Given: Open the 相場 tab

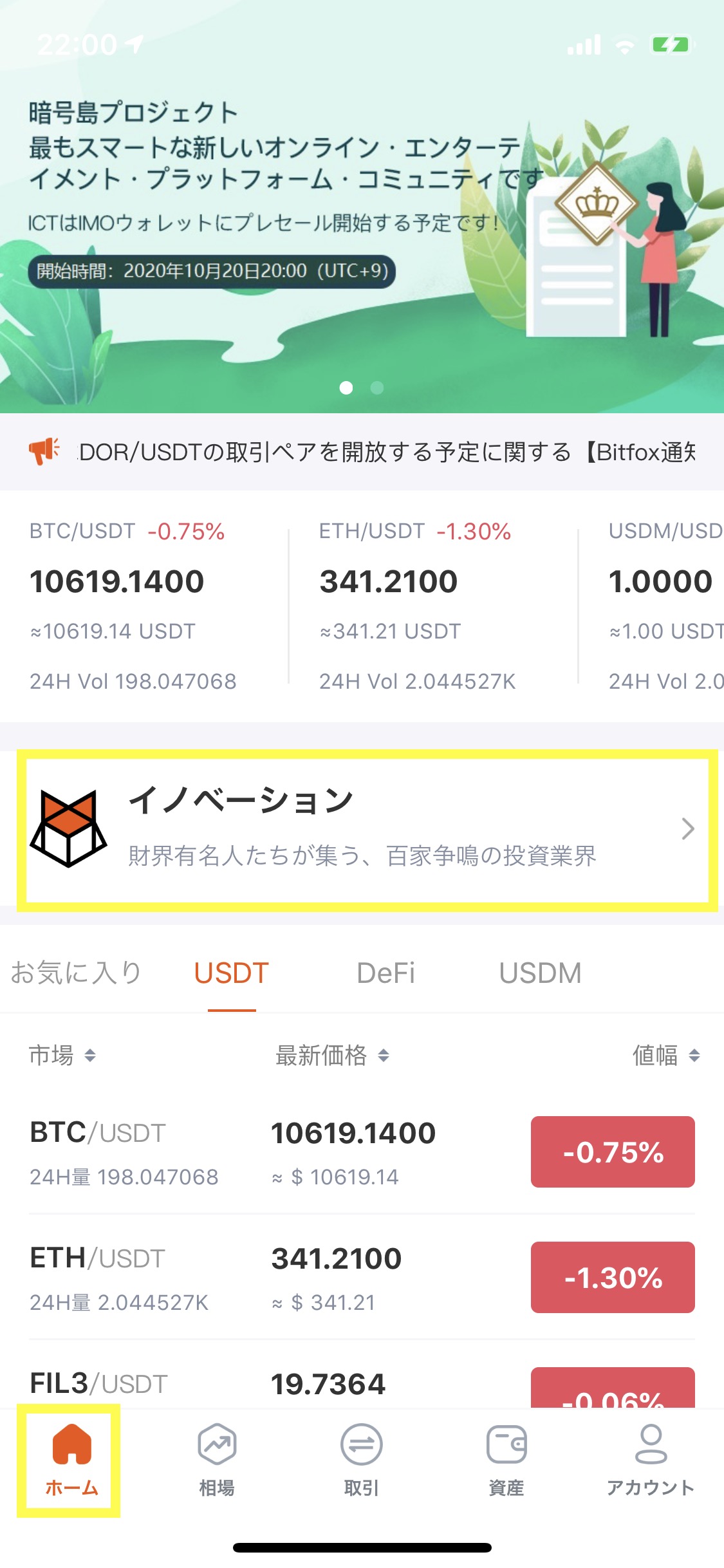Looking at the screenshot, I should (x=217, y=1461).
